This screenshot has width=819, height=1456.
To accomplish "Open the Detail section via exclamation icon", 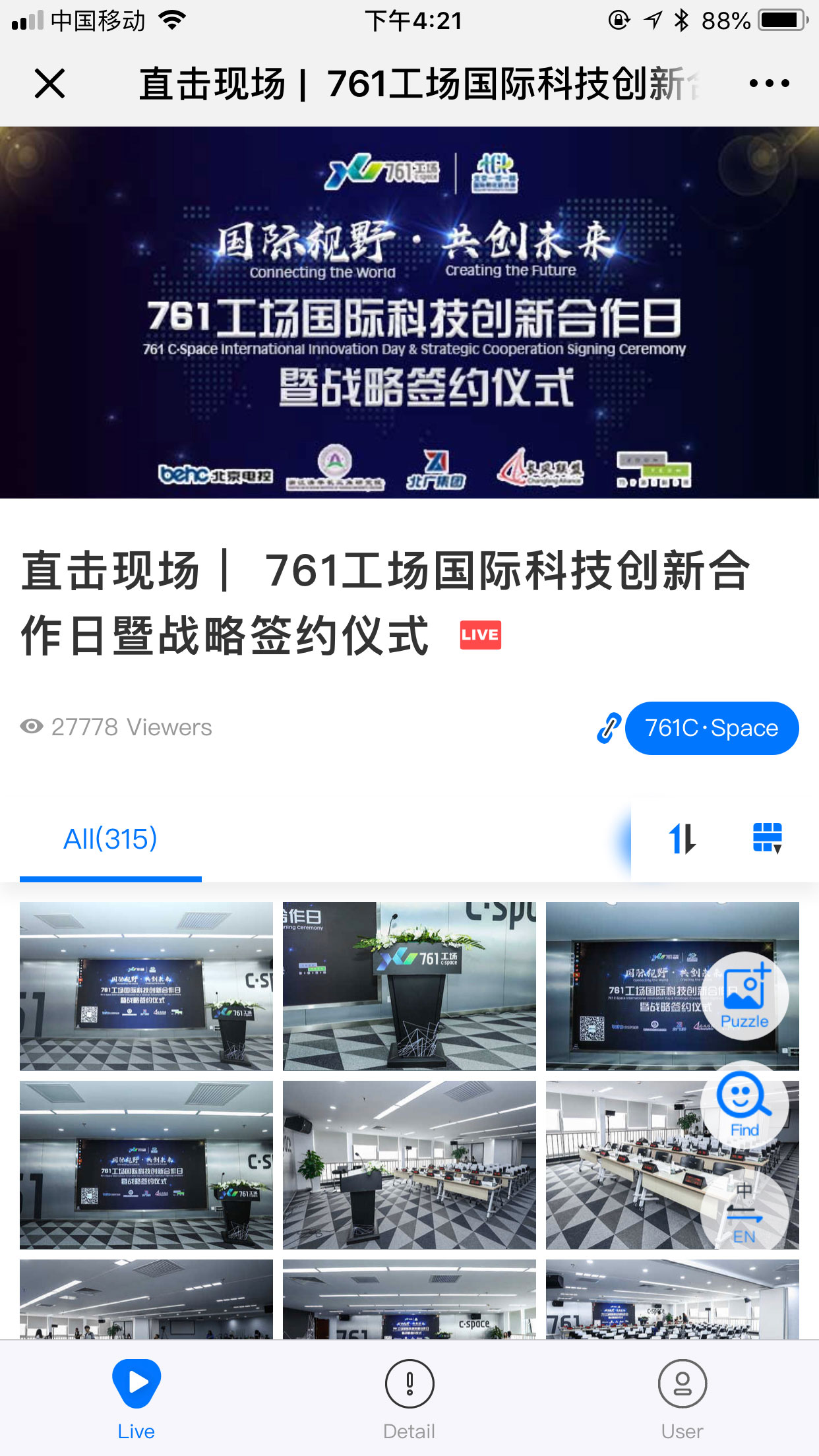I will 409,1386.
